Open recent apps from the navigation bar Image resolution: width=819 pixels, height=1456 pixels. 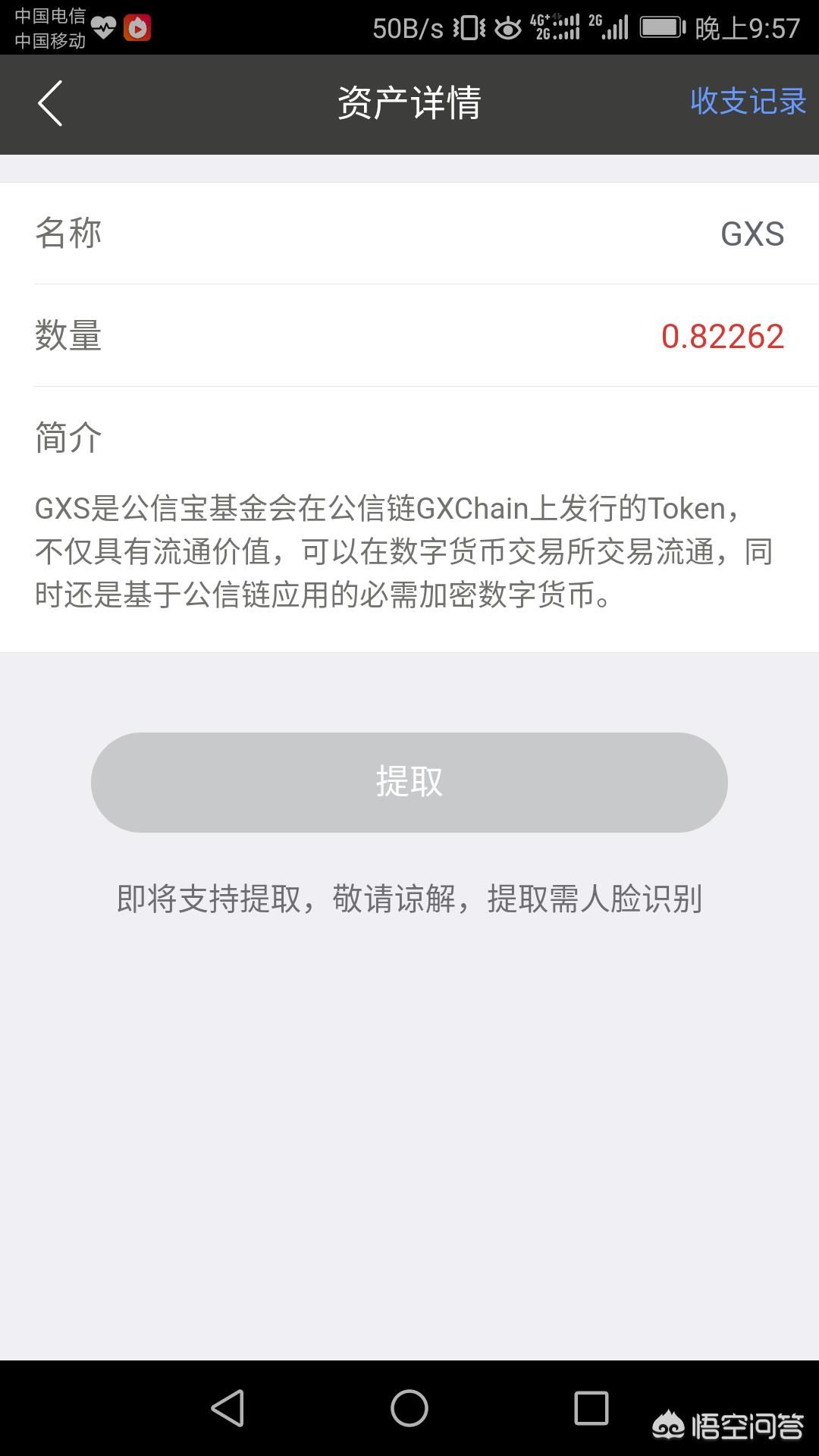click(x=591, y=1408)
